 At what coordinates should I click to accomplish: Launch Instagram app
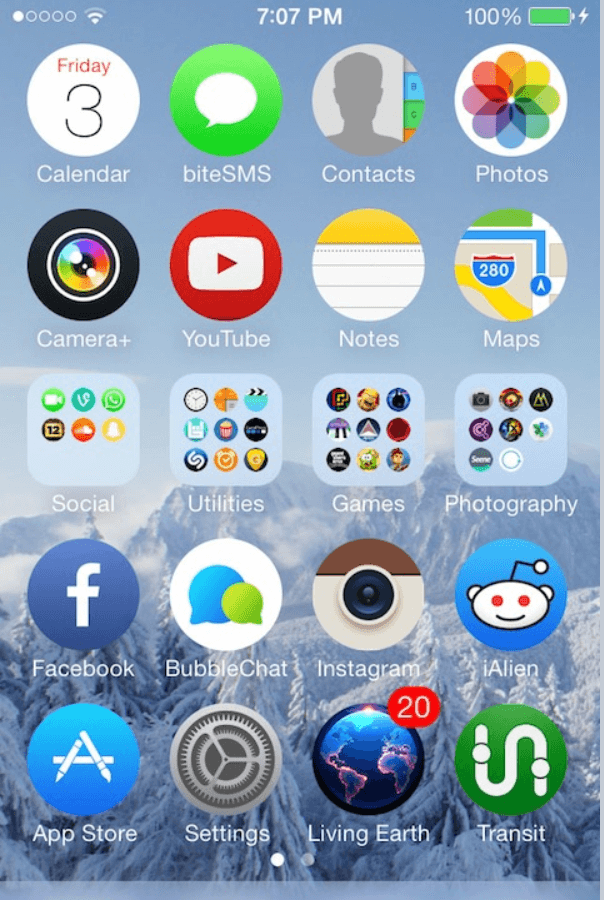[x=368, y=595]
